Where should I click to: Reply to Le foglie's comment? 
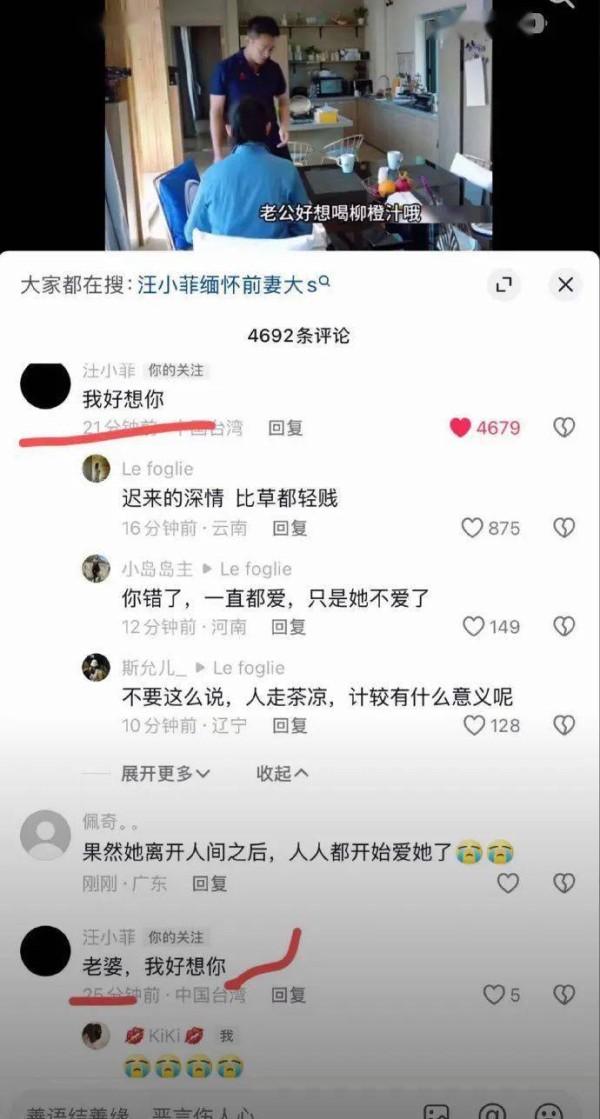(290, 528)
